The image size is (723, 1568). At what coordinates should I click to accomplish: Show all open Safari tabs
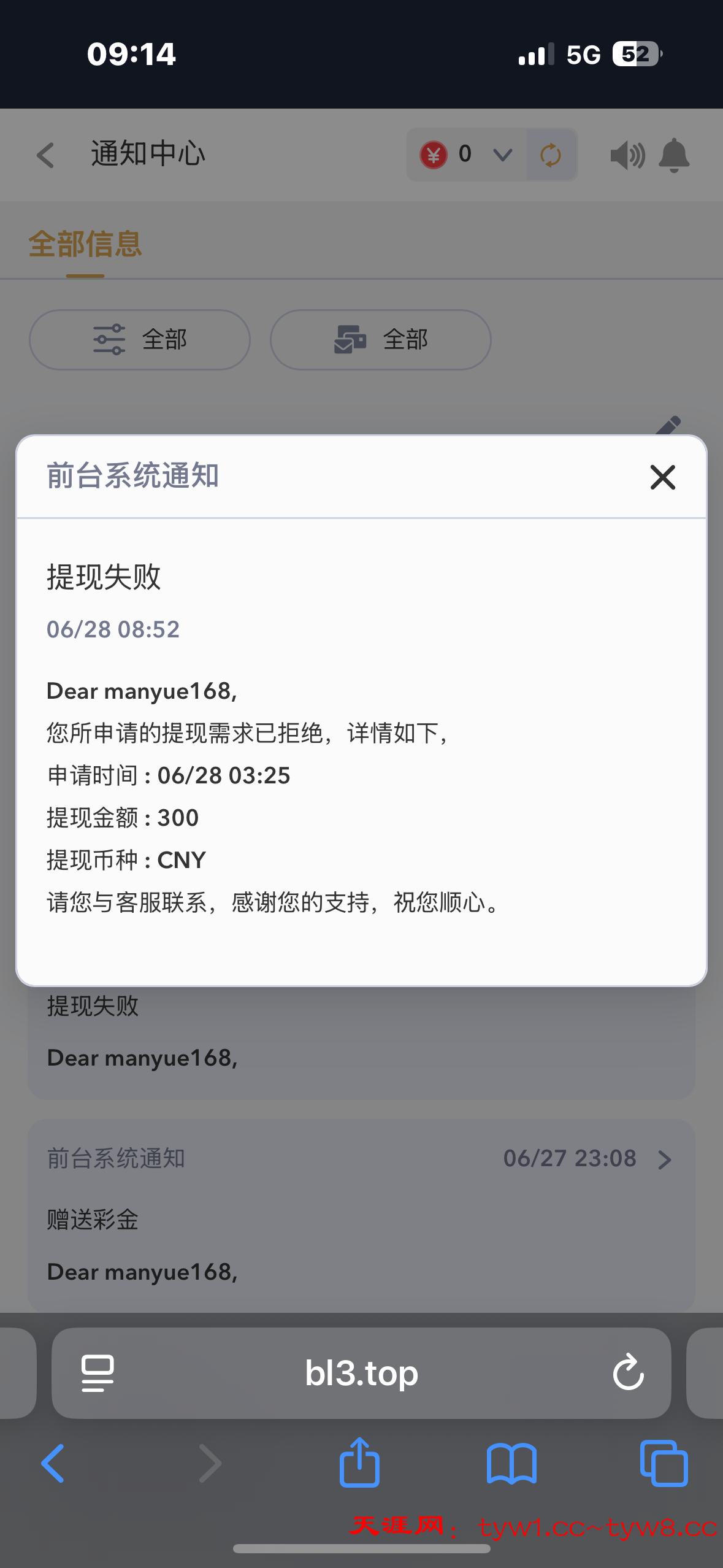[664, 1463]
